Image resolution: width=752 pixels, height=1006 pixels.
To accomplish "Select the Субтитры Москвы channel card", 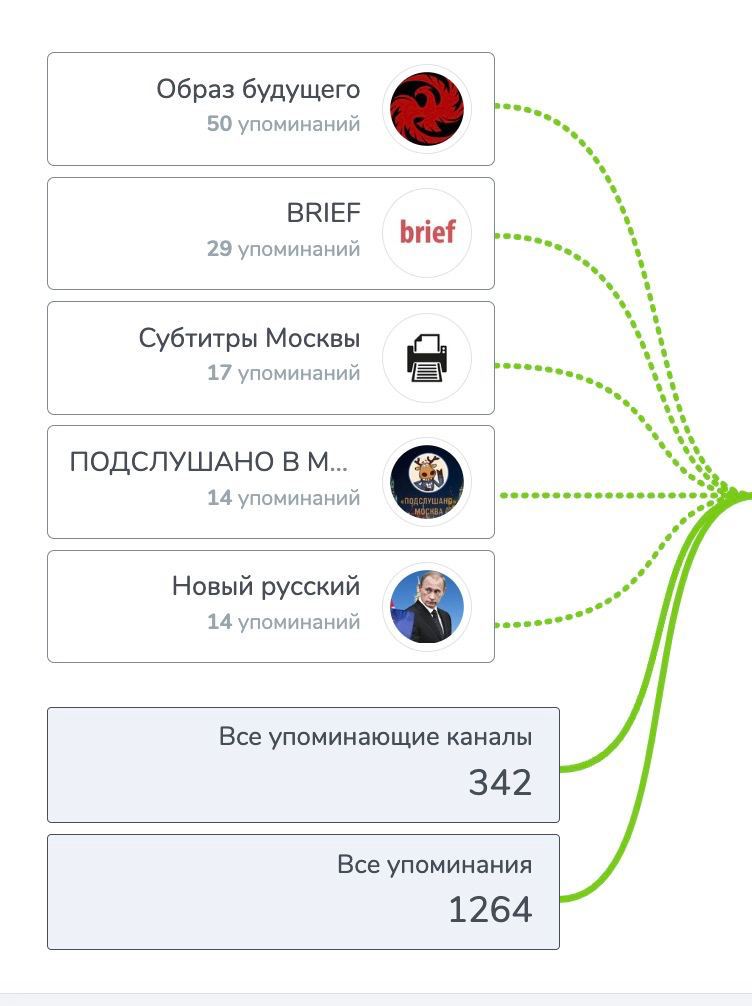I will [x=271, y=358].
